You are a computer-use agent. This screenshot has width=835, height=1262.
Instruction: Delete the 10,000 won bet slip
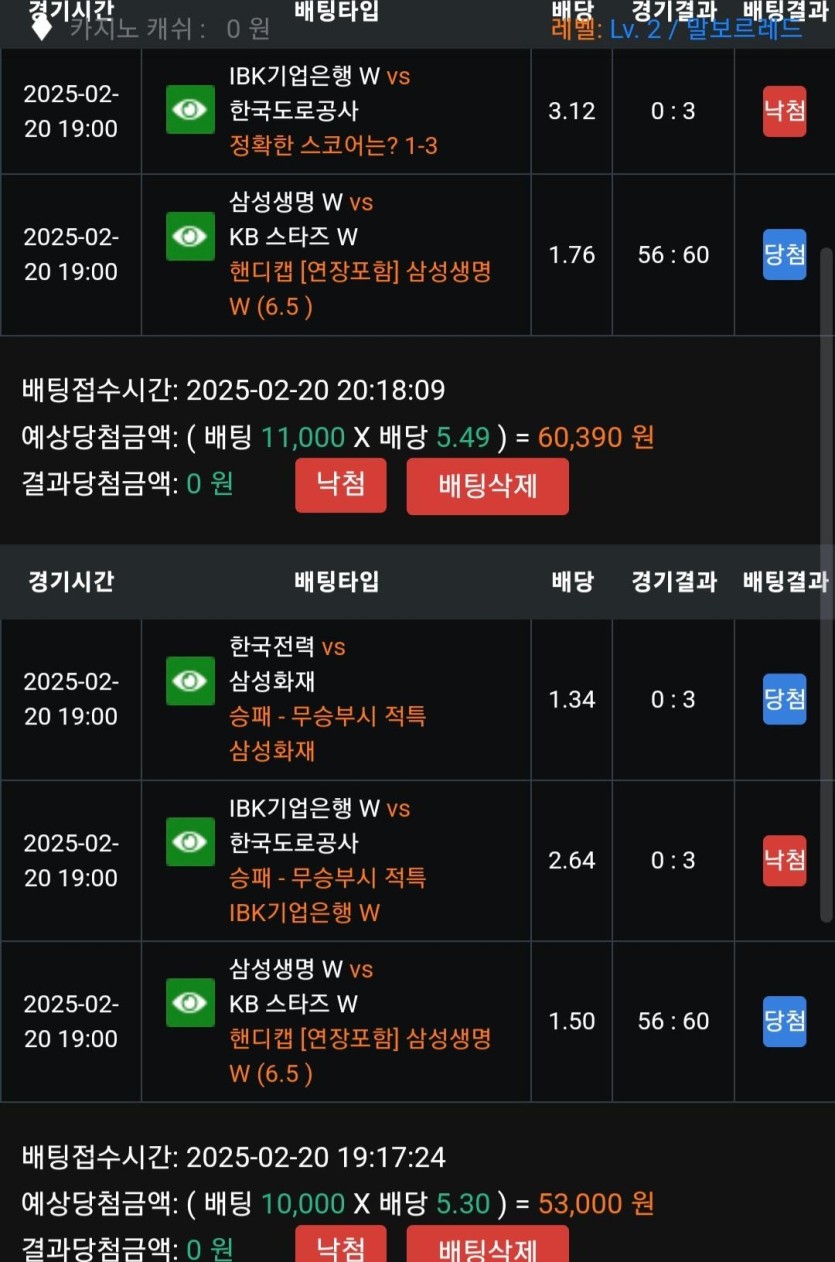click(487, 1247)
